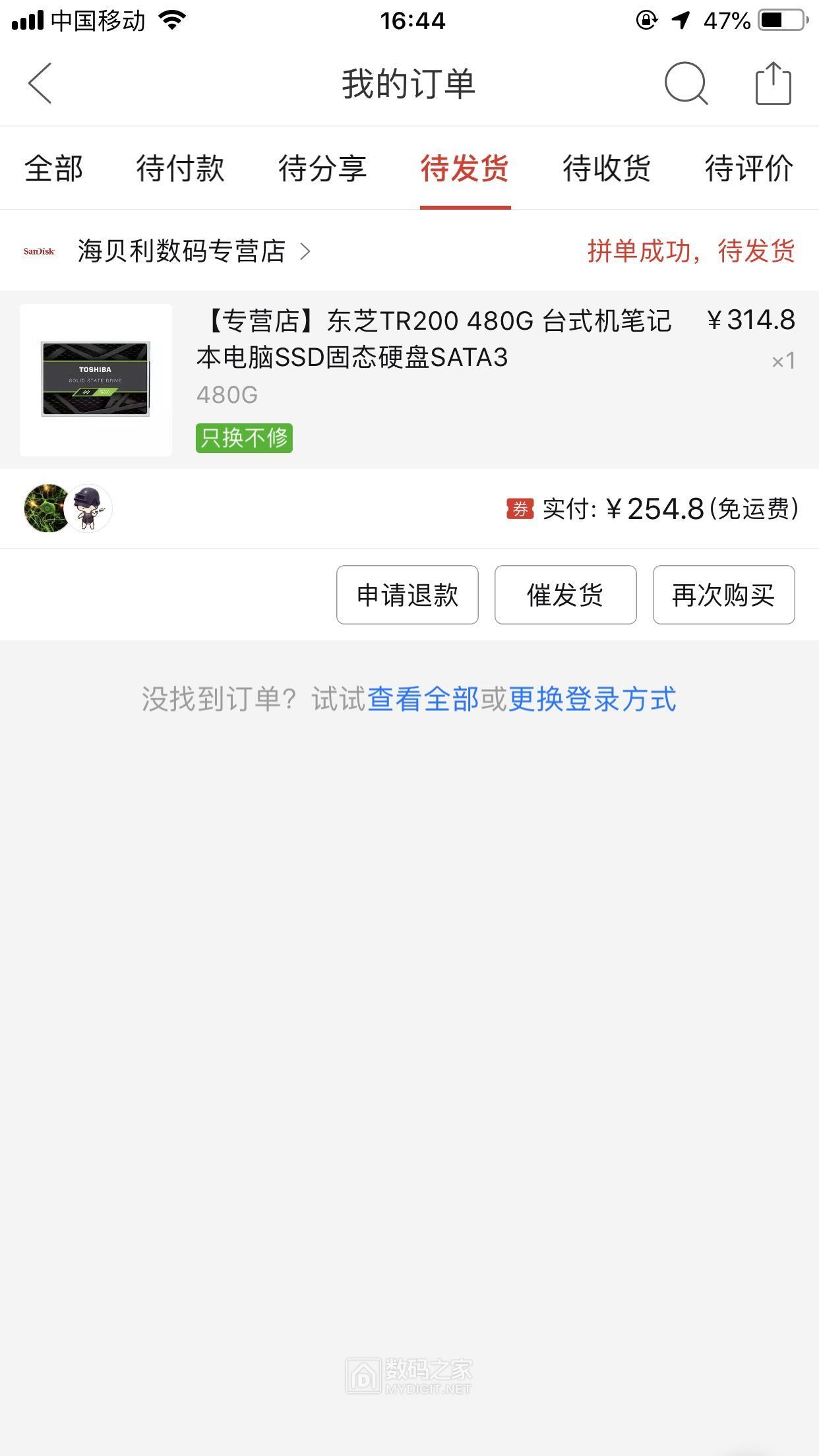This screenshot has width=819, height=1456.
Task: Go back from My Orders
Action: coord(40,84)
